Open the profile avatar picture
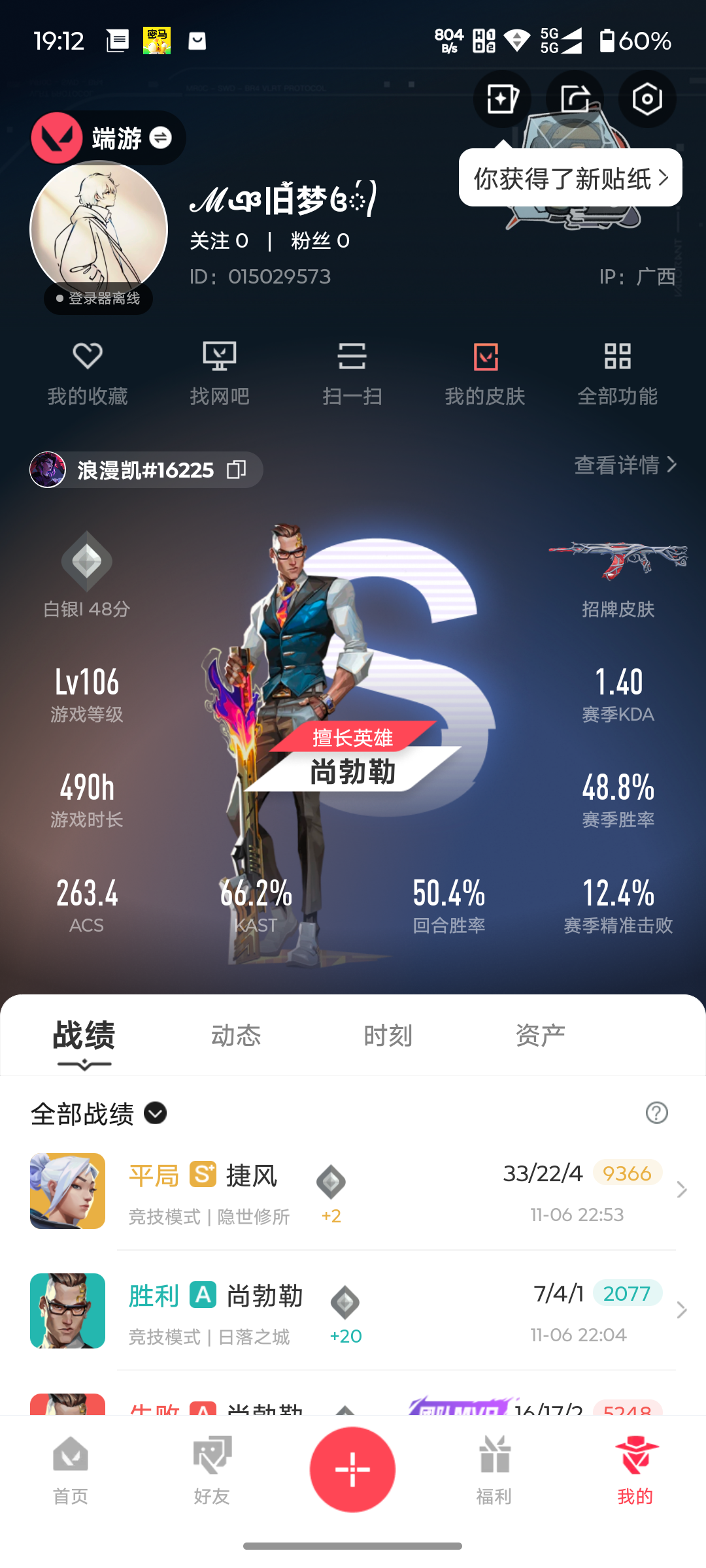 pyautogui.click(x=99, y=229)
